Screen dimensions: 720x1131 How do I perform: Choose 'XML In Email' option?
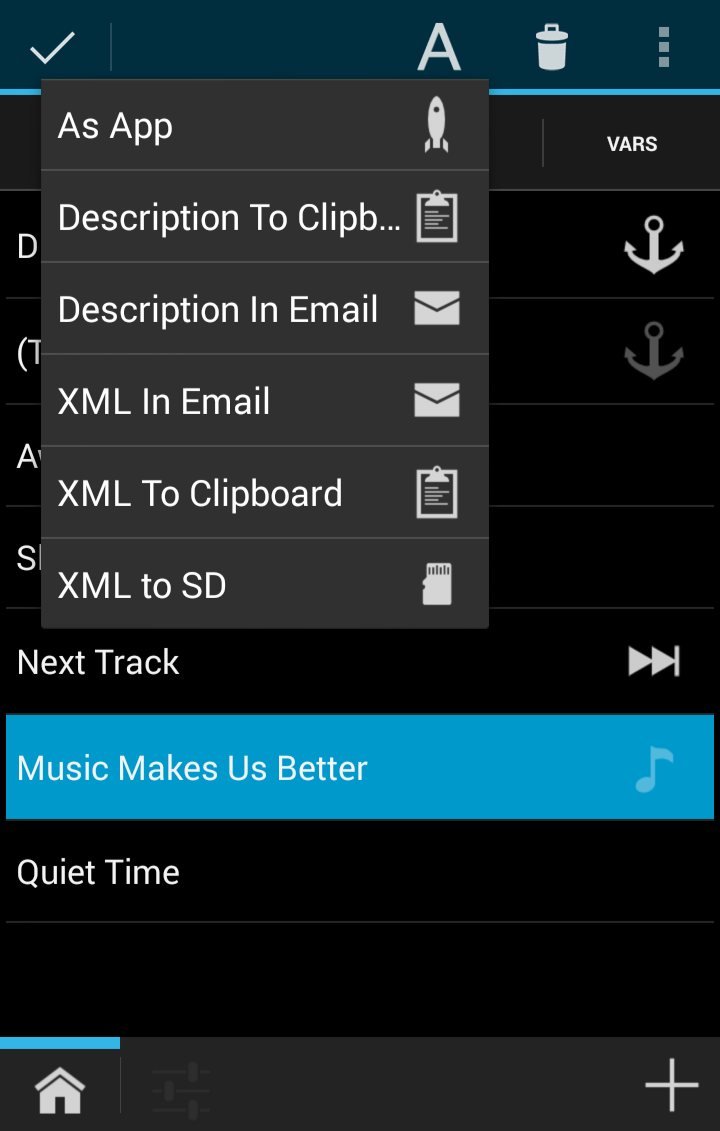[x=265, y=401]
